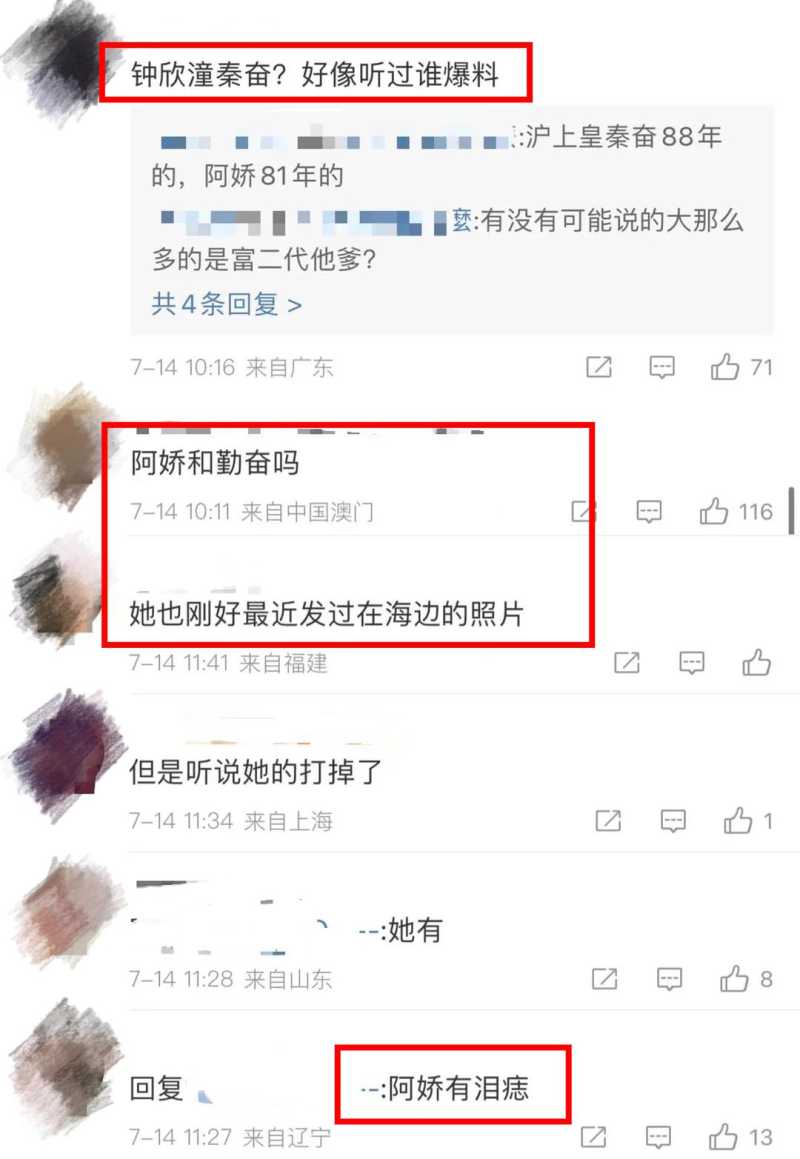Expand the 共4条回复 replies link
The height and width of the screenshot is (1159, 800).
pos(226,304)
